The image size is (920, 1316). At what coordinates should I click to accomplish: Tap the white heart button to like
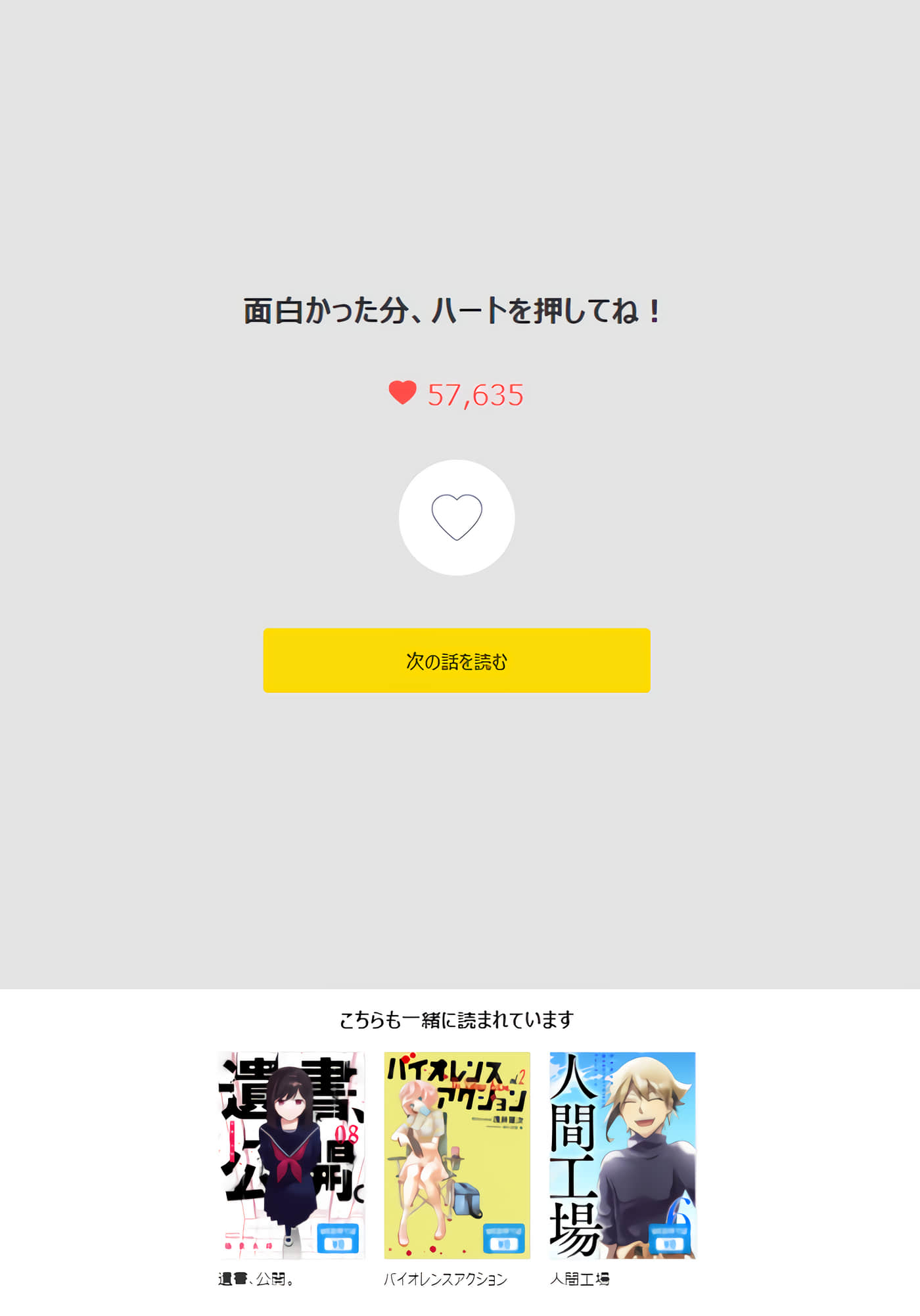[x=457, y=517]
